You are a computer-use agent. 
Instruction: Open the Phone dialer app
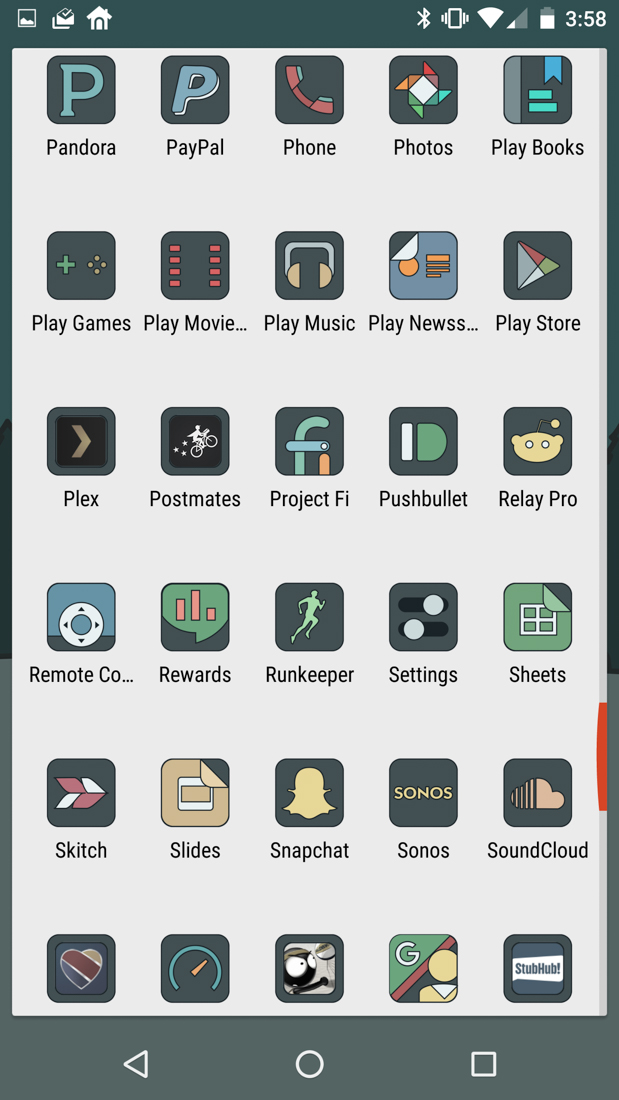(309, 91)
